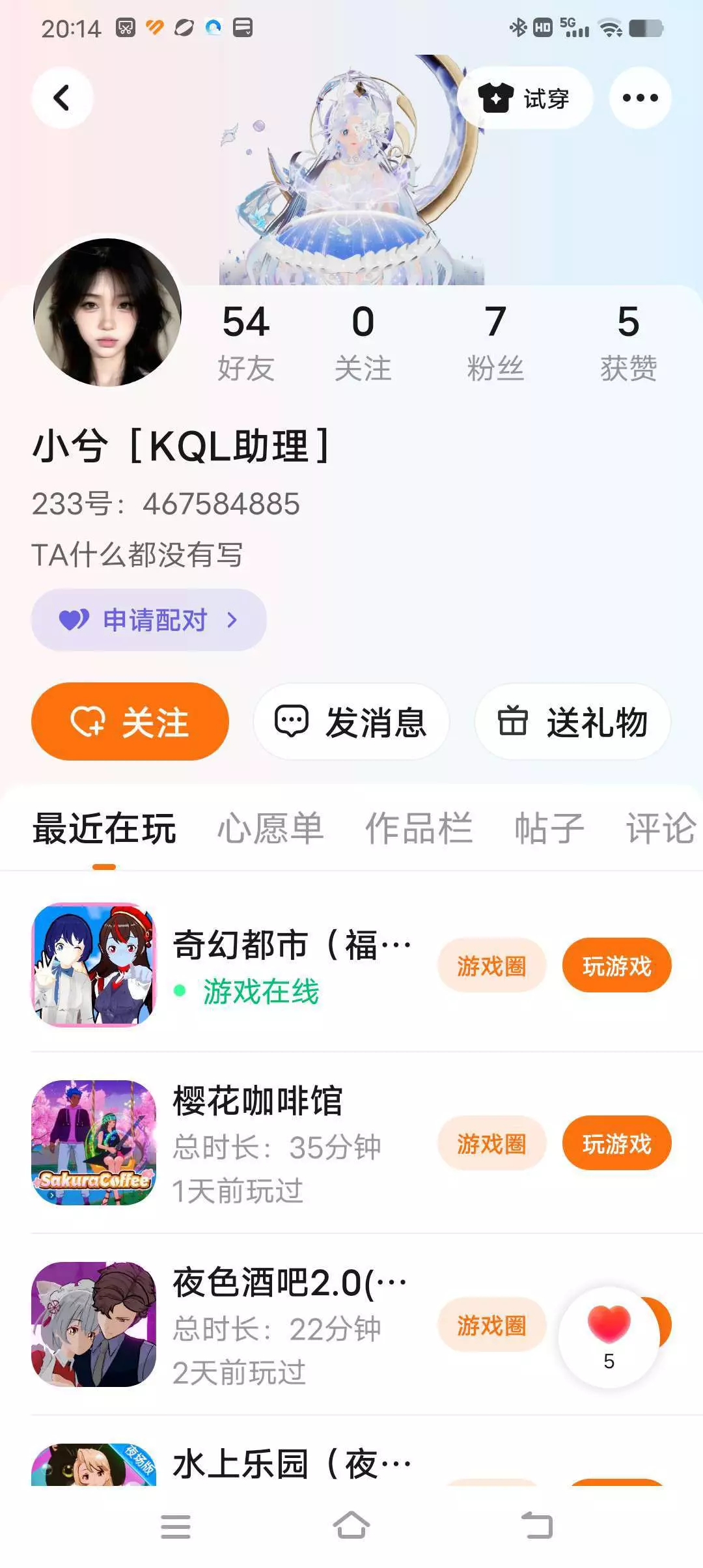Tap 送礼物 to send a gift
The image size is (703, 1568).
pyautogui.click(x=573, y=721)
